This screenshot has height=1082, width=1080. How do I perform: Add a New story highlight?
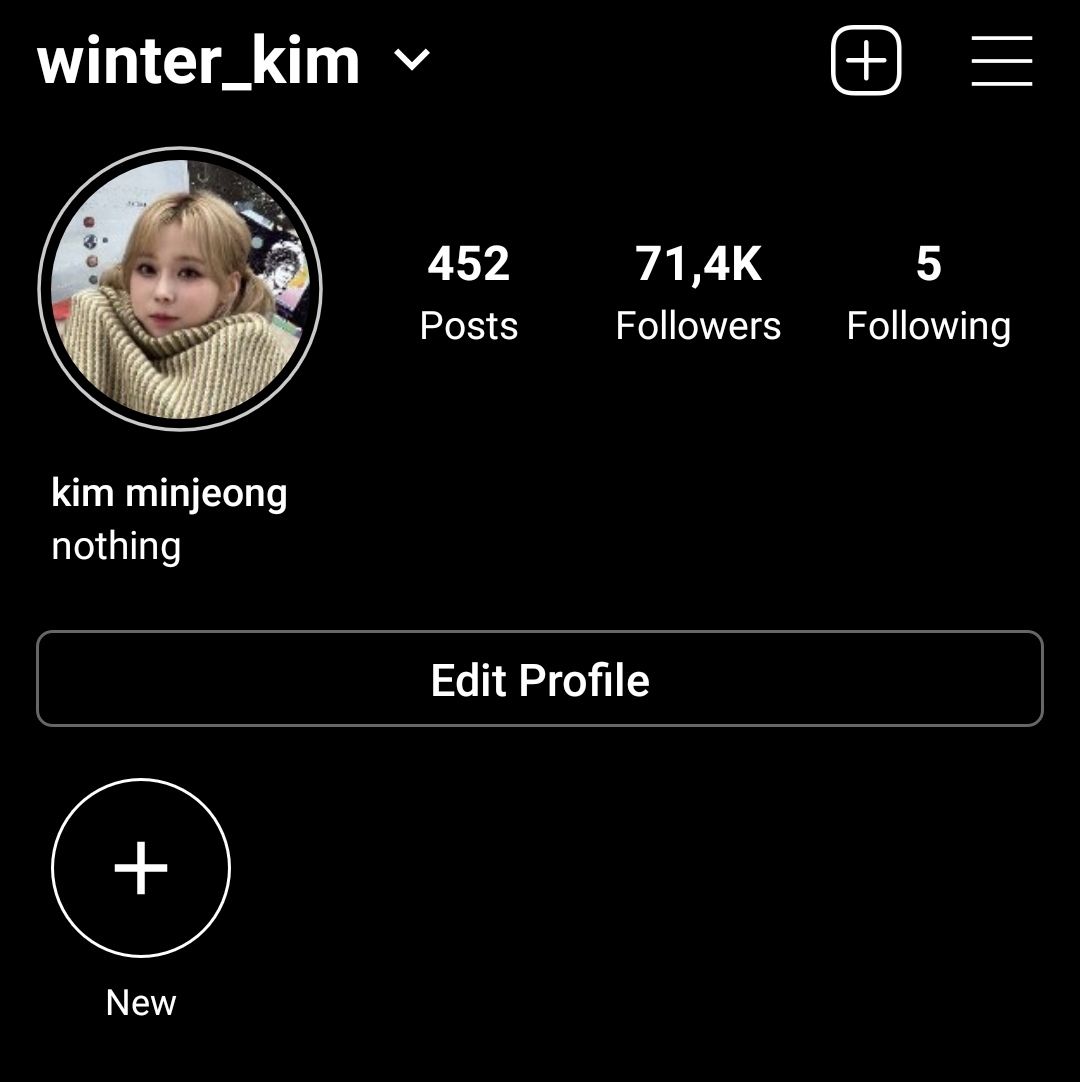click(141, 868)
